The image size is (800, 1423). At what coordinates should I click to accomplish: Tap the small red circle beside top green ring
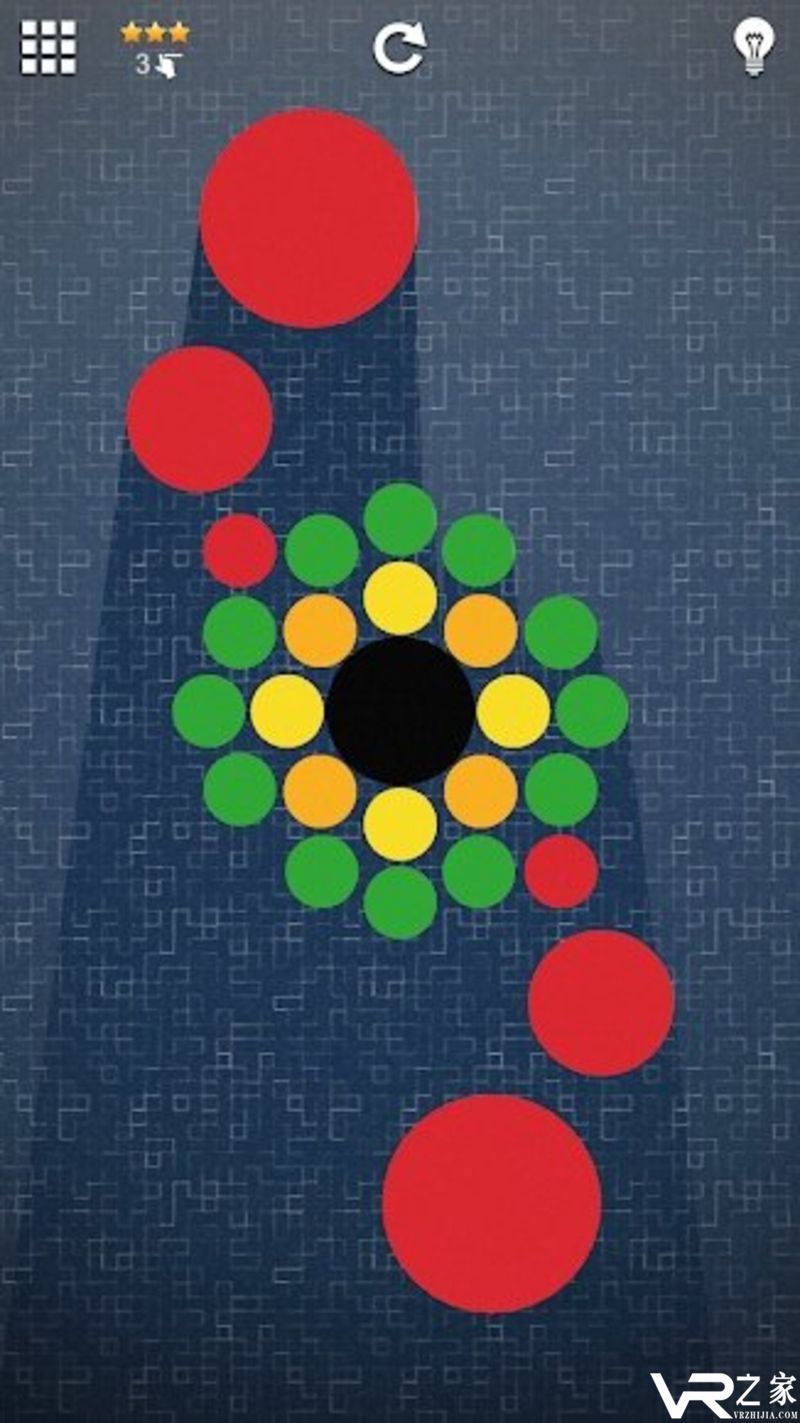240,550
